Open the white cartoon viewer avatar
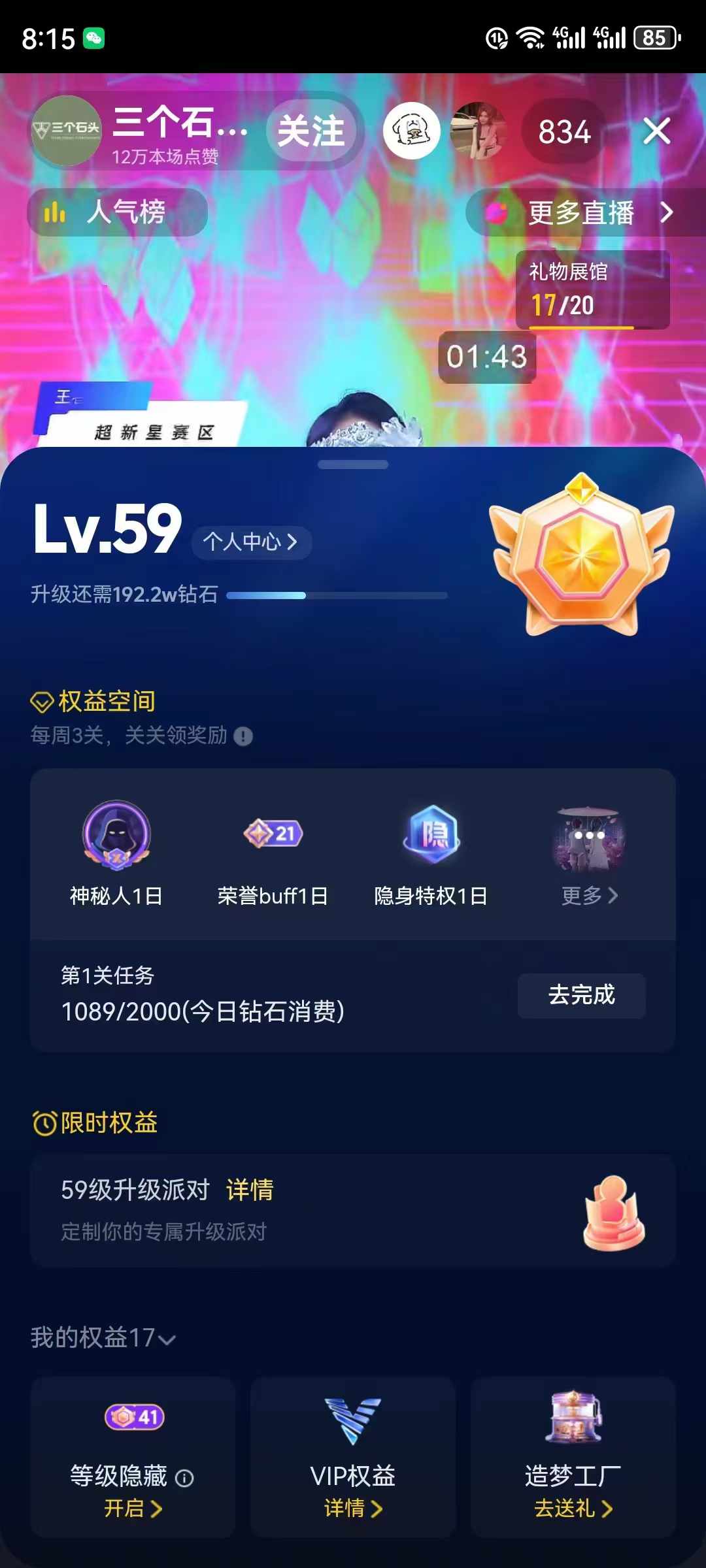The height and width of the screenshot is (1568, 706). click(x=411, y=131)
